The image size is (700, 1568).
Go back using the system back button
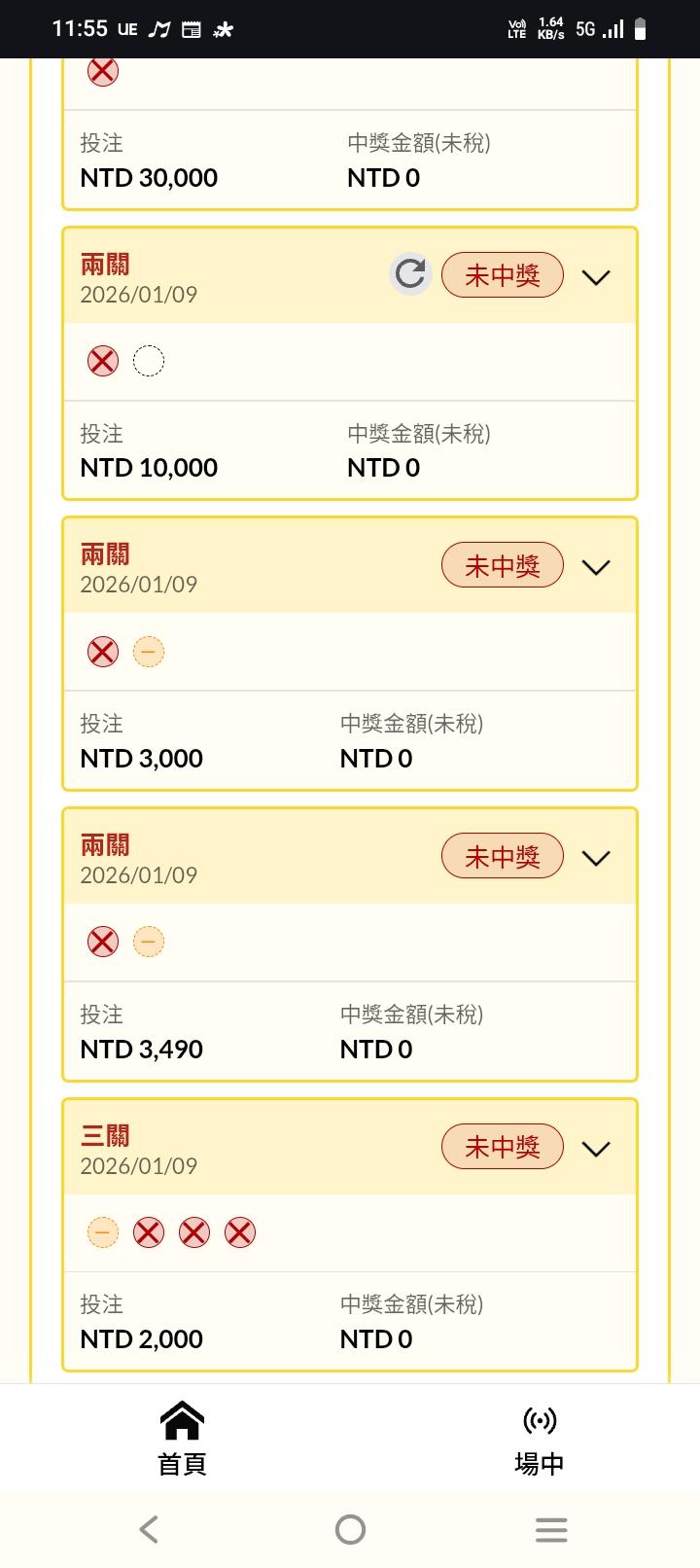(149, 1530)
